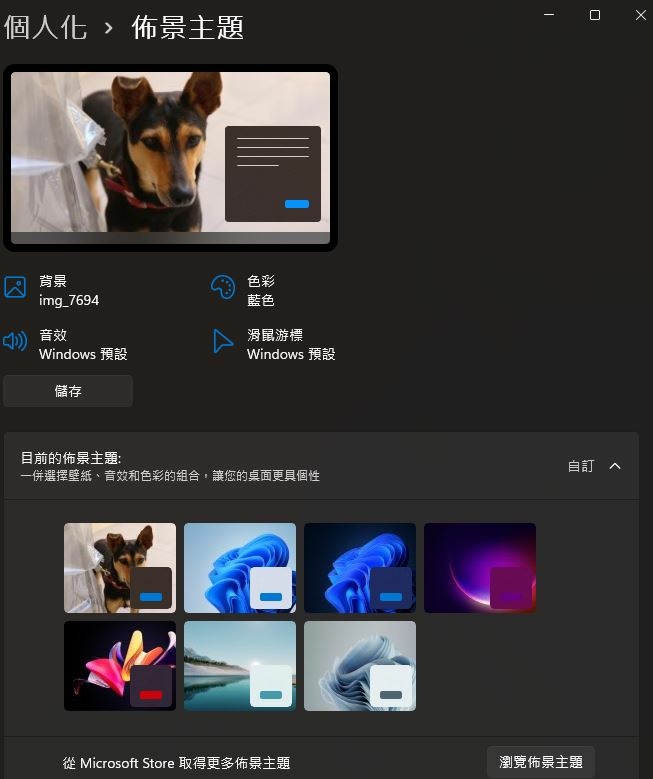This screenshot has height=779, width=653.
Task: Select the gray swirl theme
Action: [x=360, y=666]
